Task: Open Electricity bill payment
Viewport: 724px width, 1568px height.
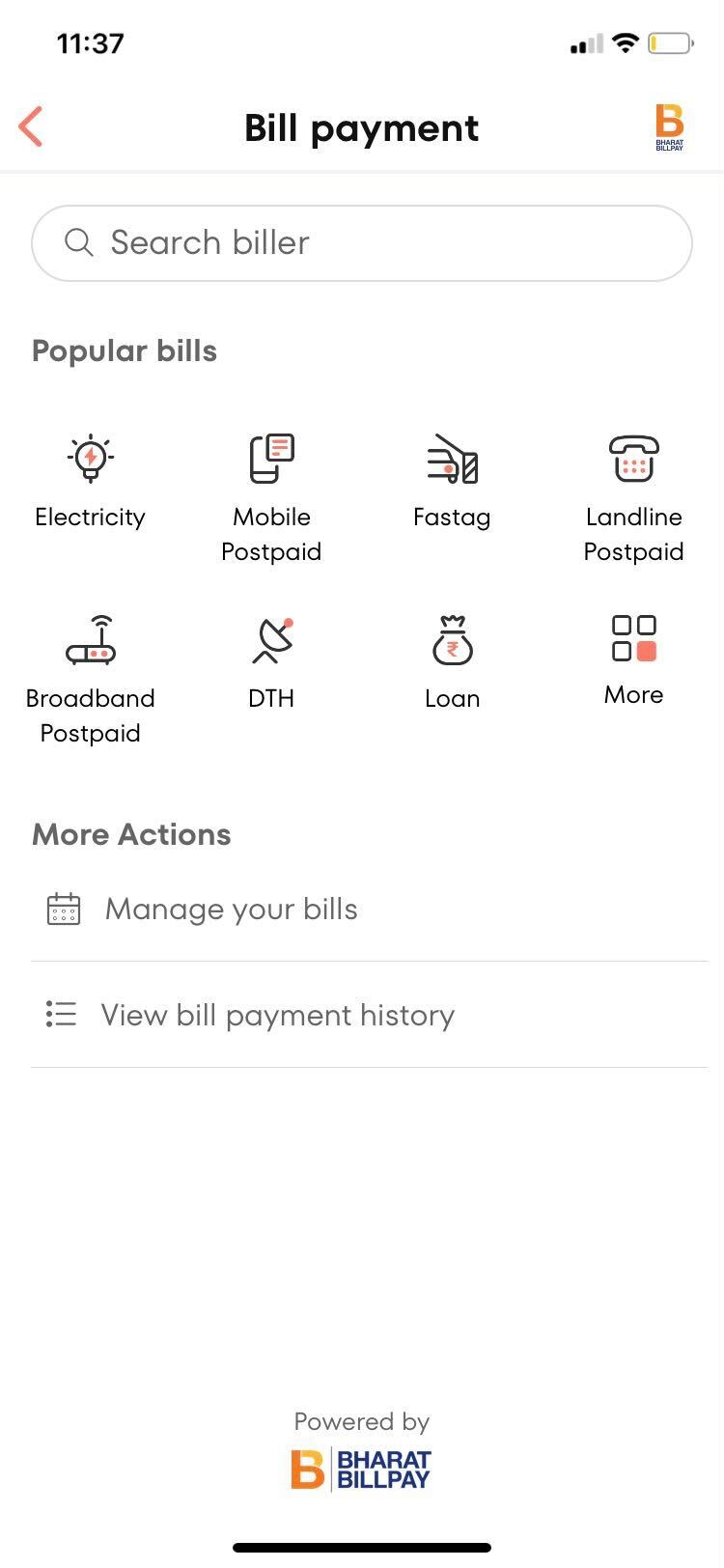Action: click(91, 482)
